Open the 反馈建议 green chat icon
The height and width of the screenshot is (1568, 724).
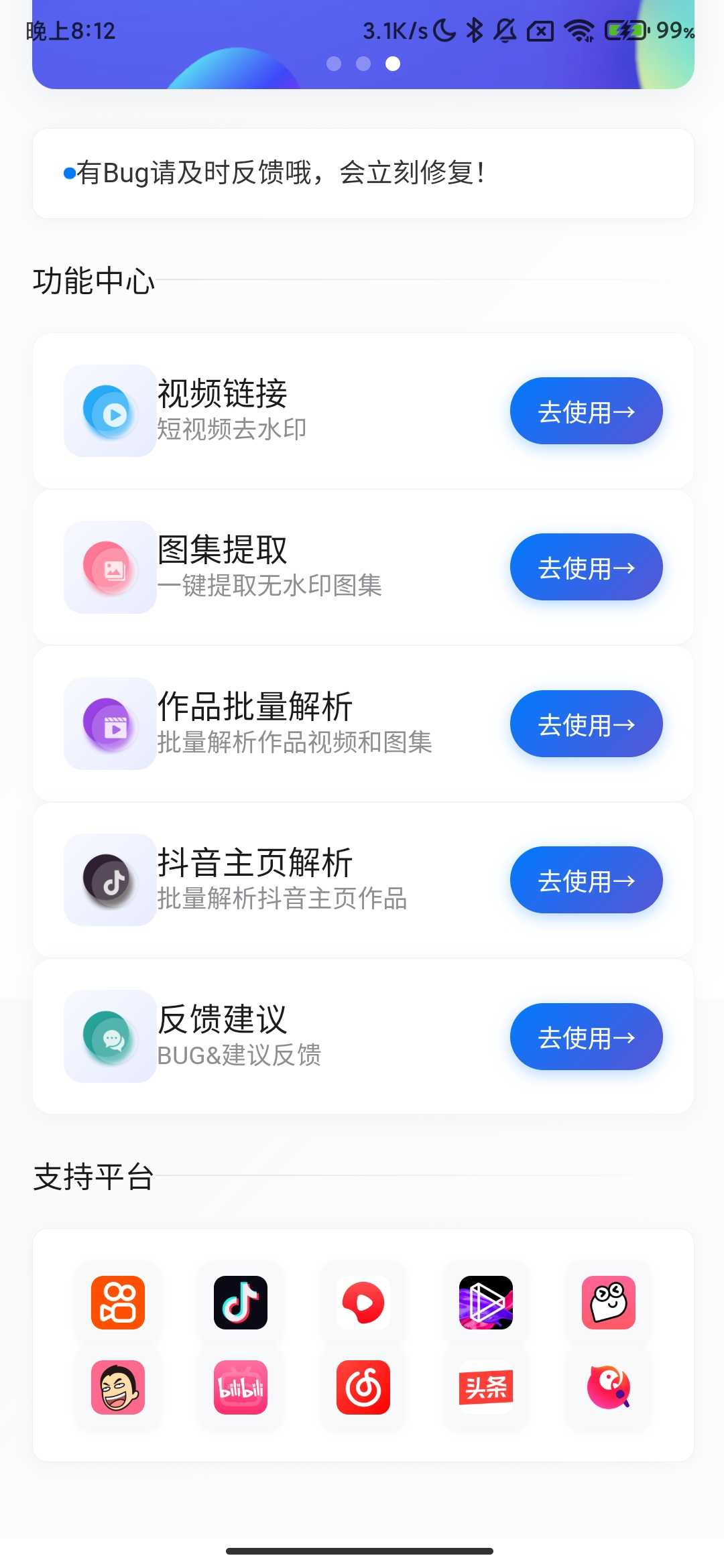[111, 1037]
